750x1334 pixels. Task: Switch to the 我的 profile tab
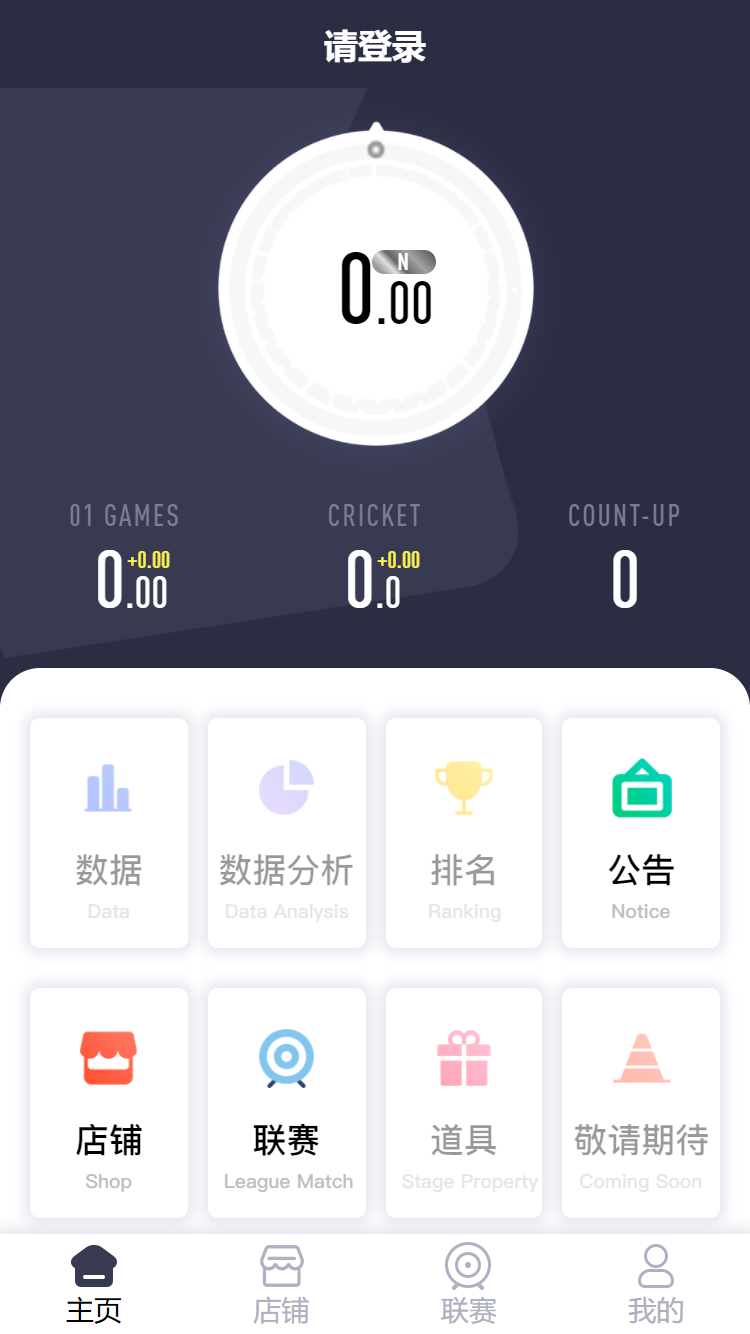click(656, 1285)
